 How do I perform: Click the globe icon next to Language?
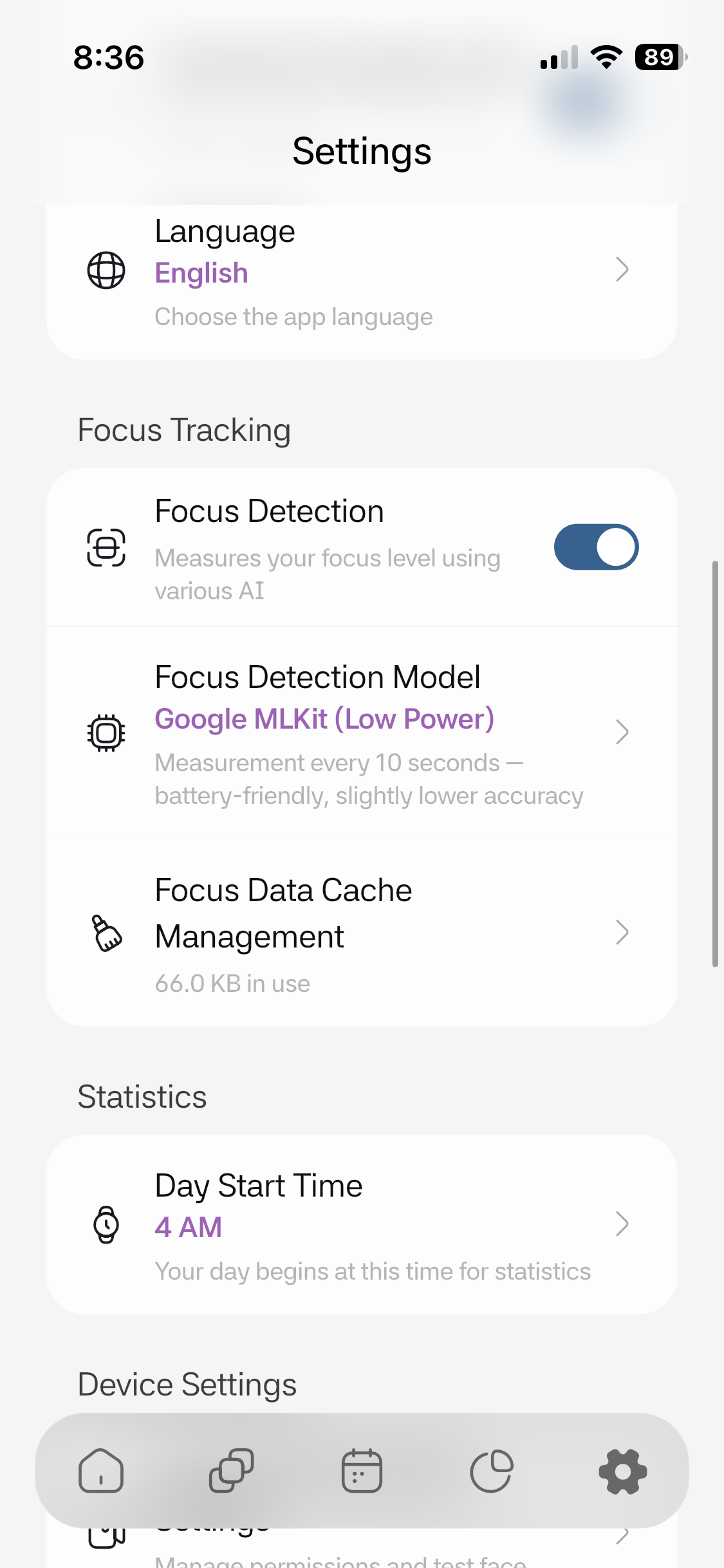(x=106, y=271)
